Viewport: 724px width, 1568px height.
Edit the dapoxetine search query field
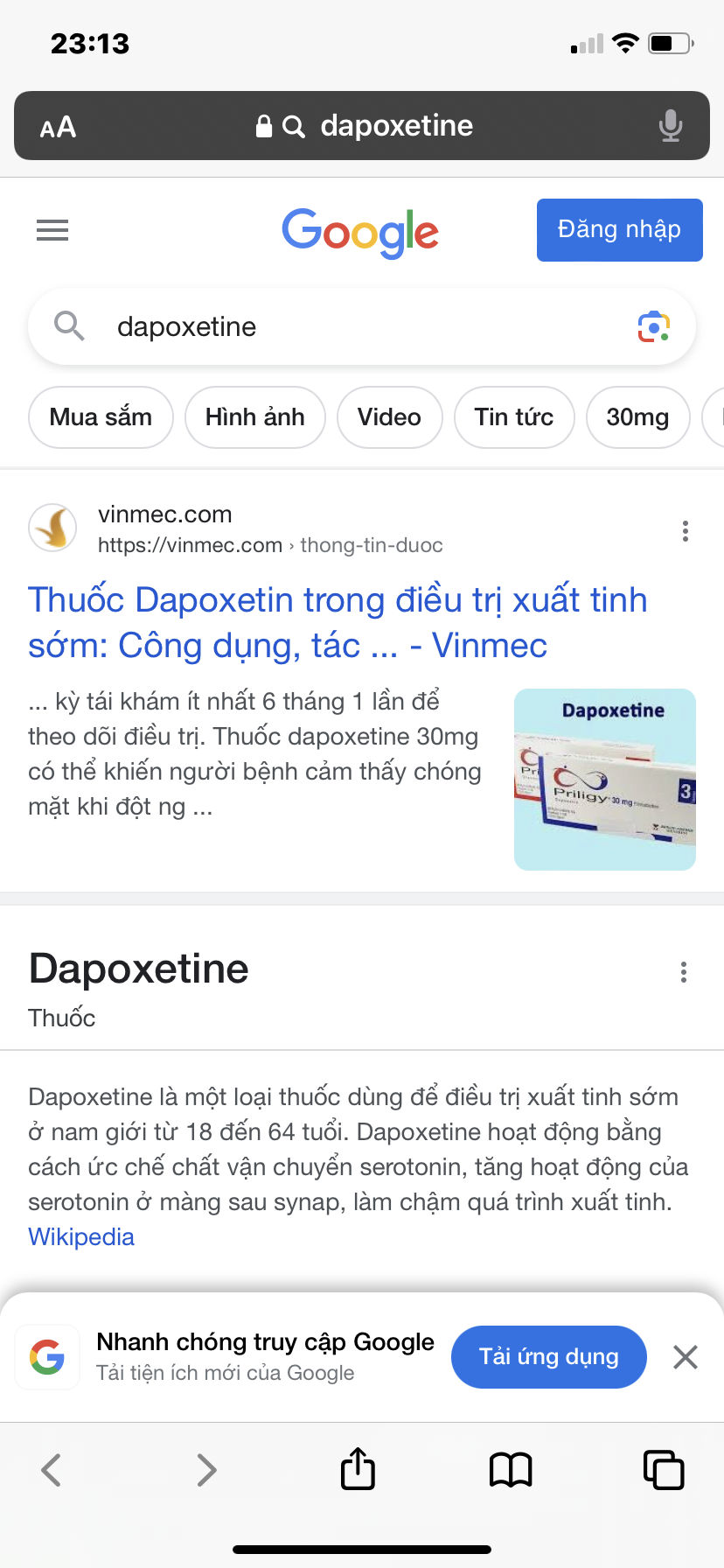(350, 327)
